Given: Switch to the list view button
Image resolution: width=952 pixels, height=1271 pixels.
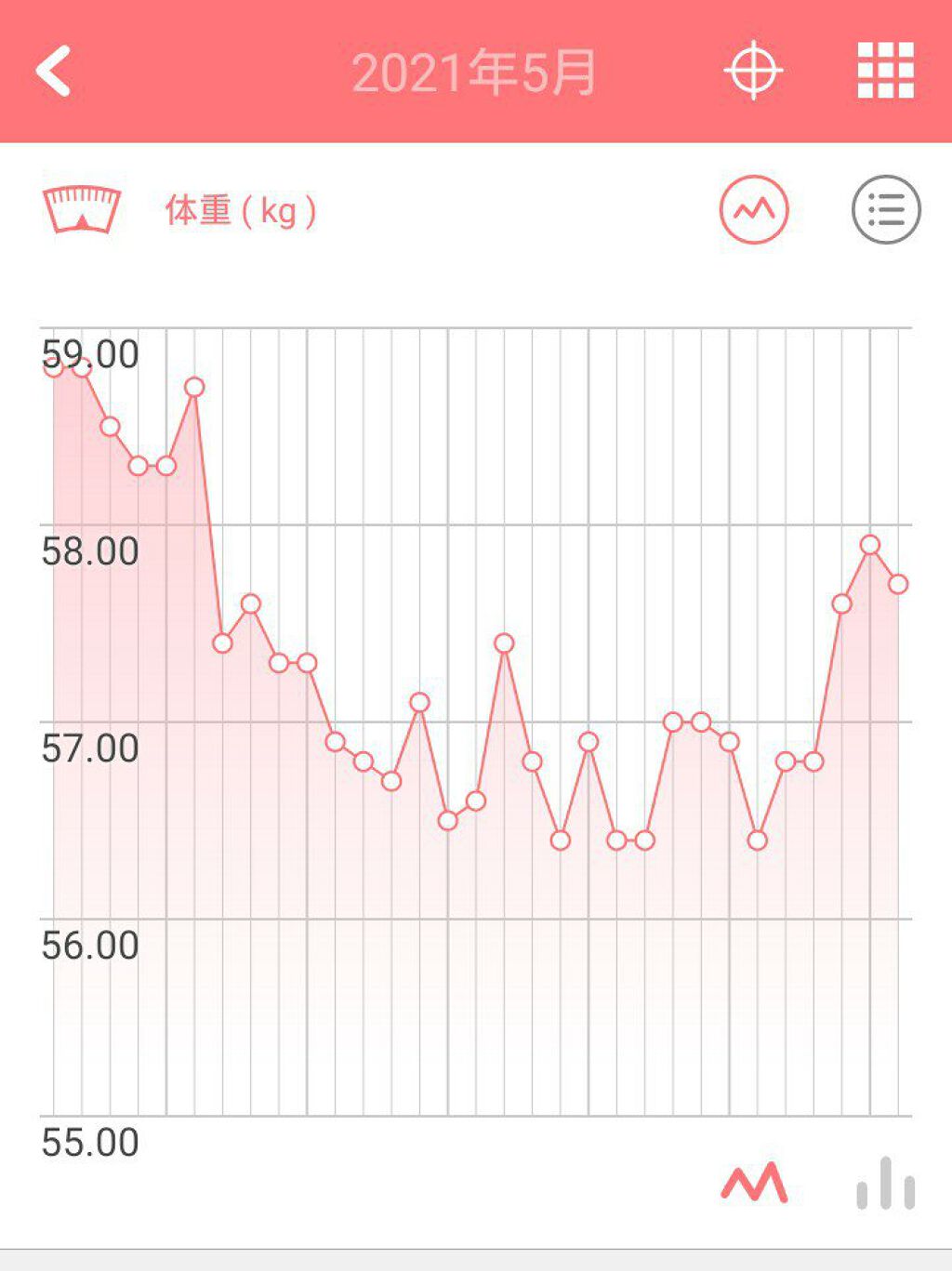Looking at the screenshot, I should point(886,210).
